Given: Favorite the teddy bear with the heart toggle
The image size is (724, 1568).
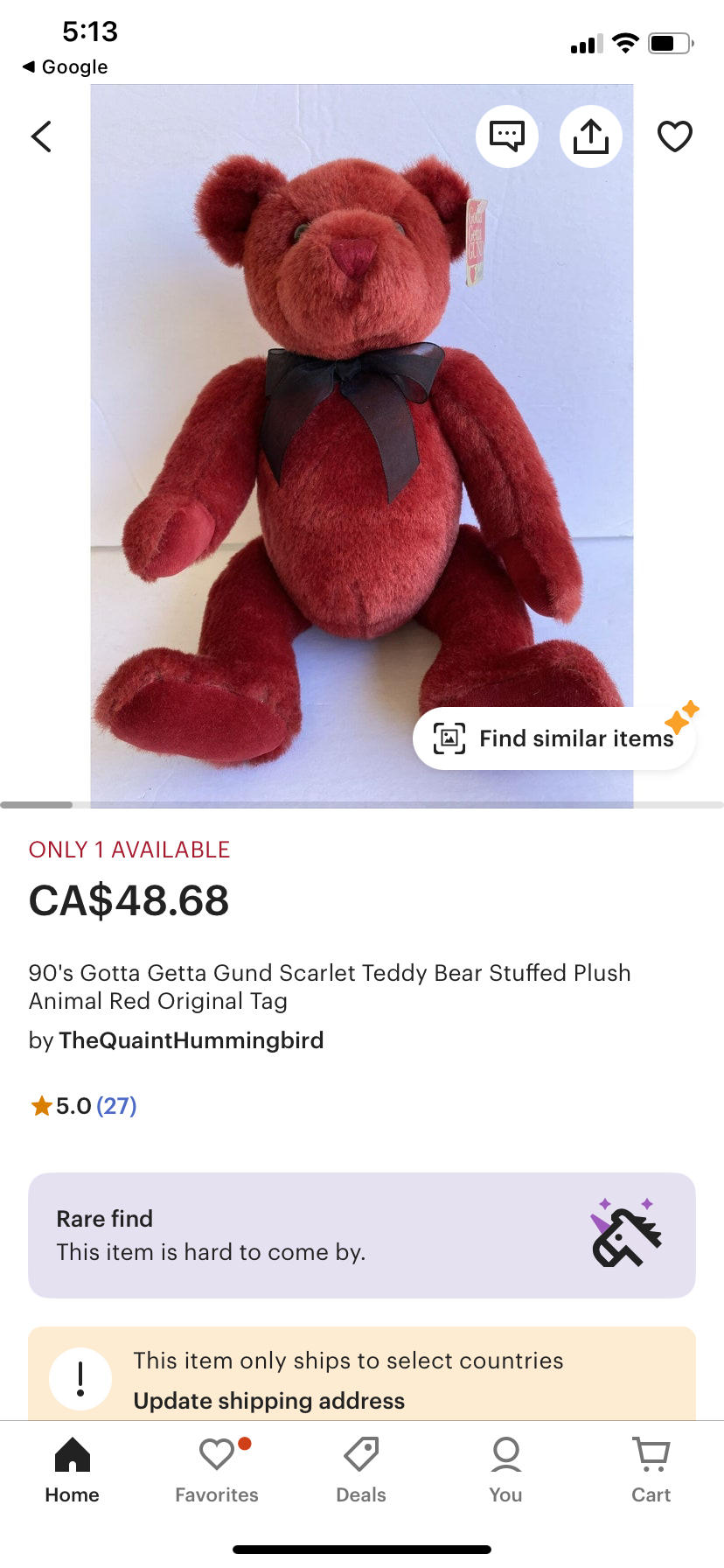Looking at the screenshot, I should point(674,136).
